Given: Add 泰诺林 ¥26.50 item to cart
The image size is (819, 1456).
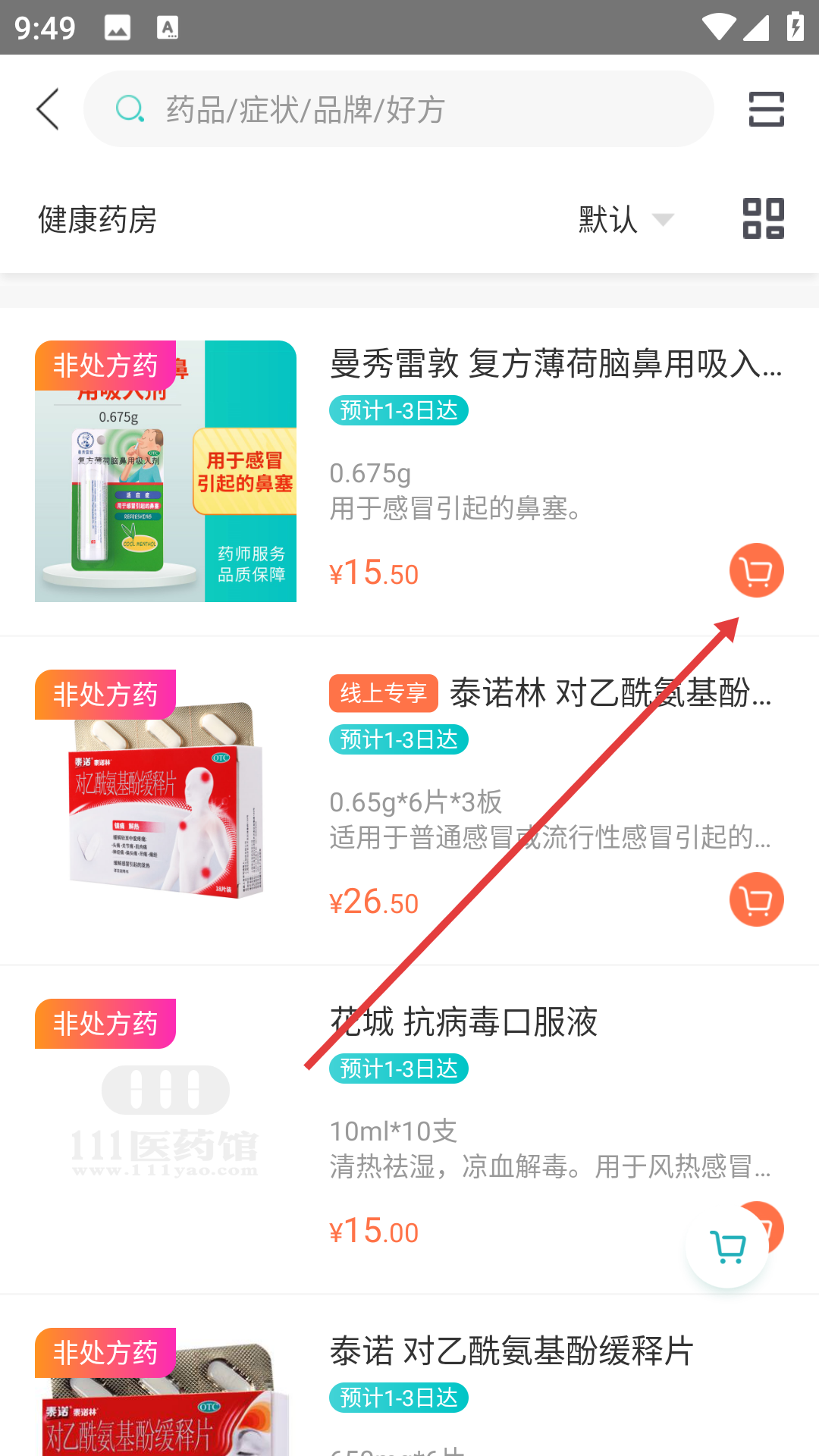Looking at the screenshot, I should pos(756,899).
